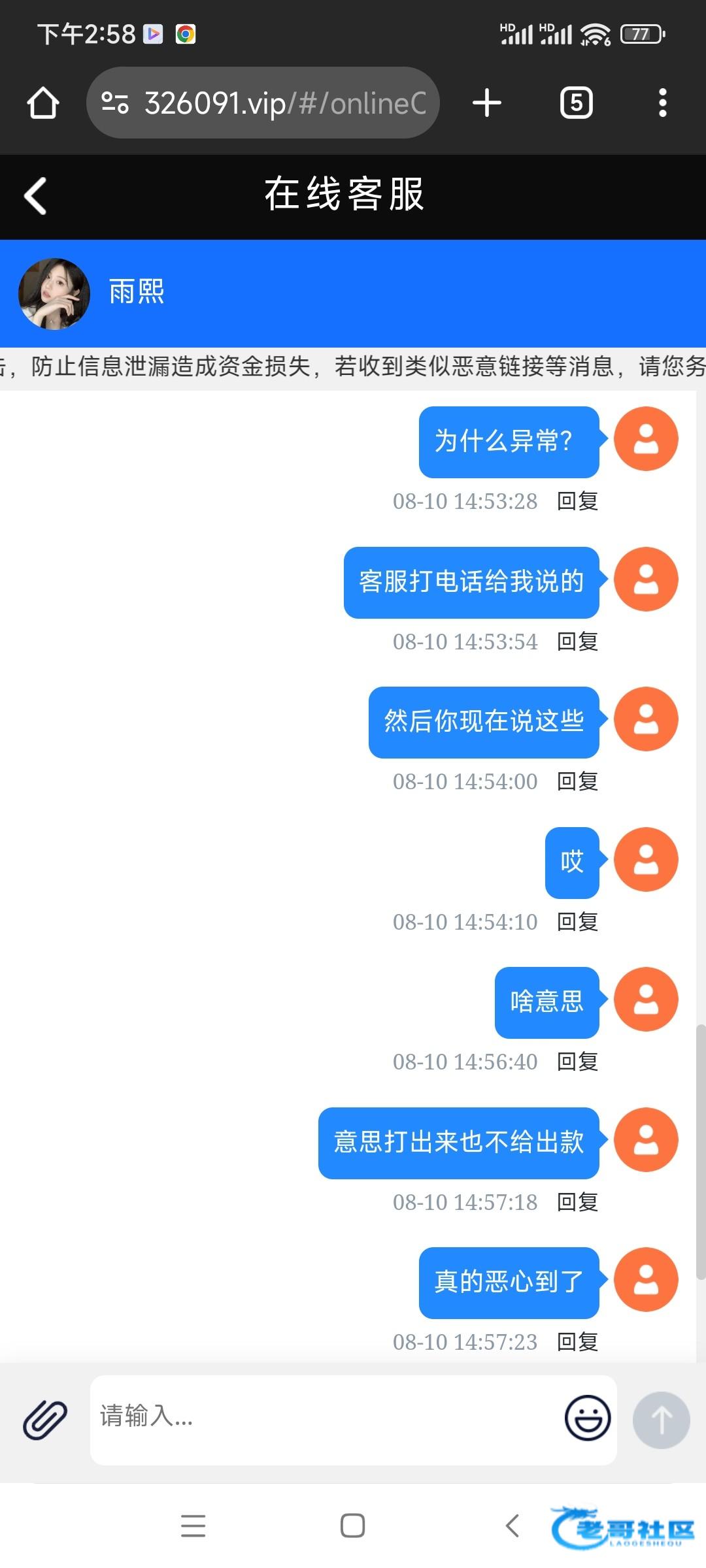Image resolution: width=706 pixels, height=1568 pixels.
Task: Open recent apps from navigation bar
Action: pos(193,1526)
